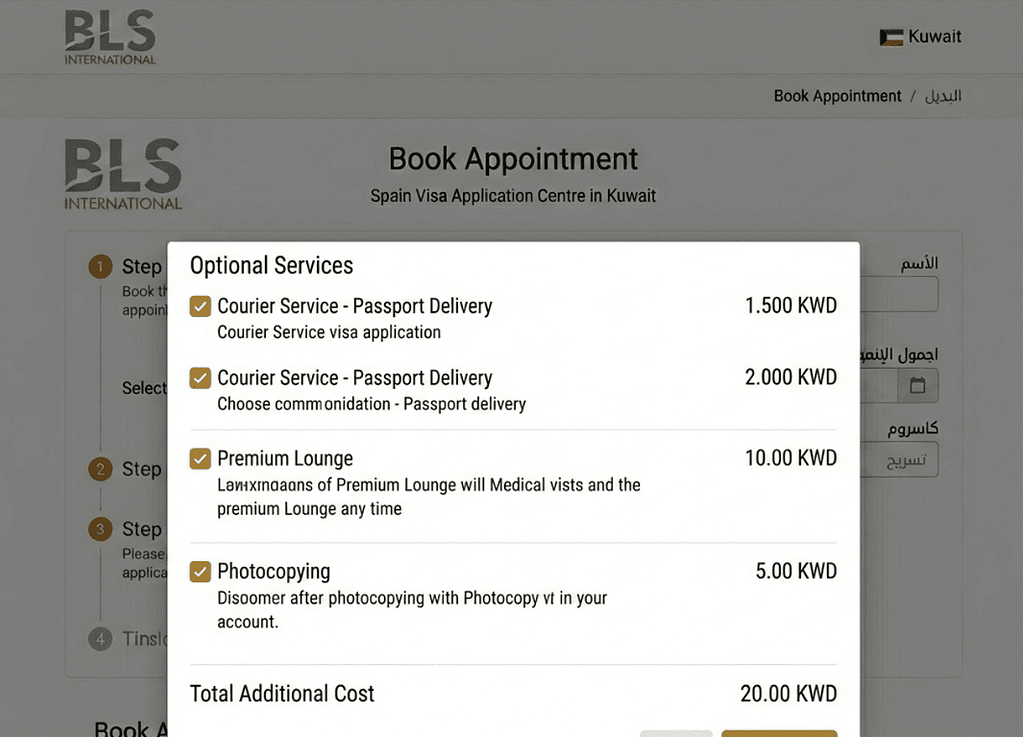This screenshot has height=737, width=1023.
Task: Open the calendar date picker icon
Action: click(918, 386)
